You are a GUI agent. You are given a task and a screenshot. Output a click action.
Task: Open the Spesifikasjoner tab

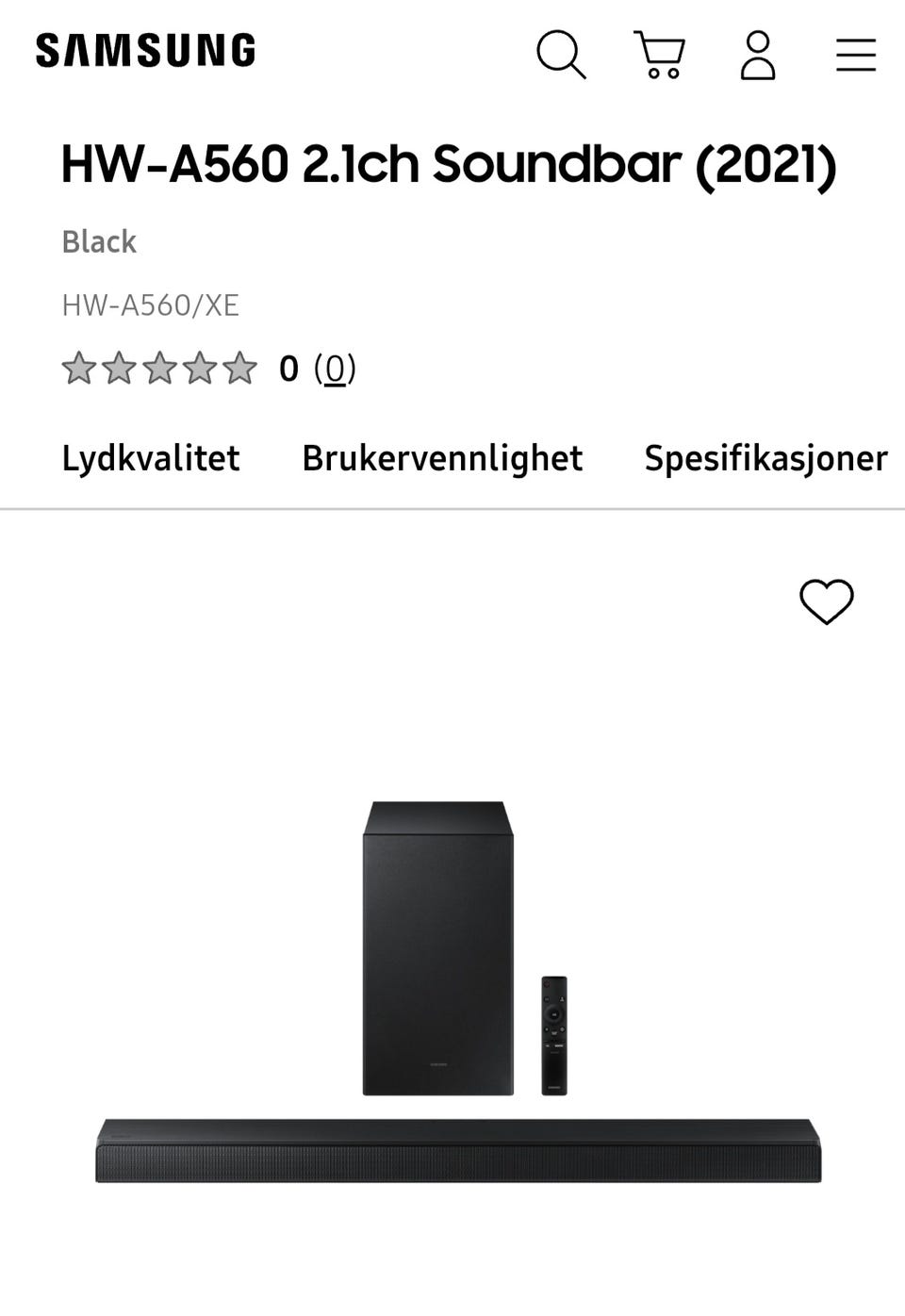pos(764,459)
